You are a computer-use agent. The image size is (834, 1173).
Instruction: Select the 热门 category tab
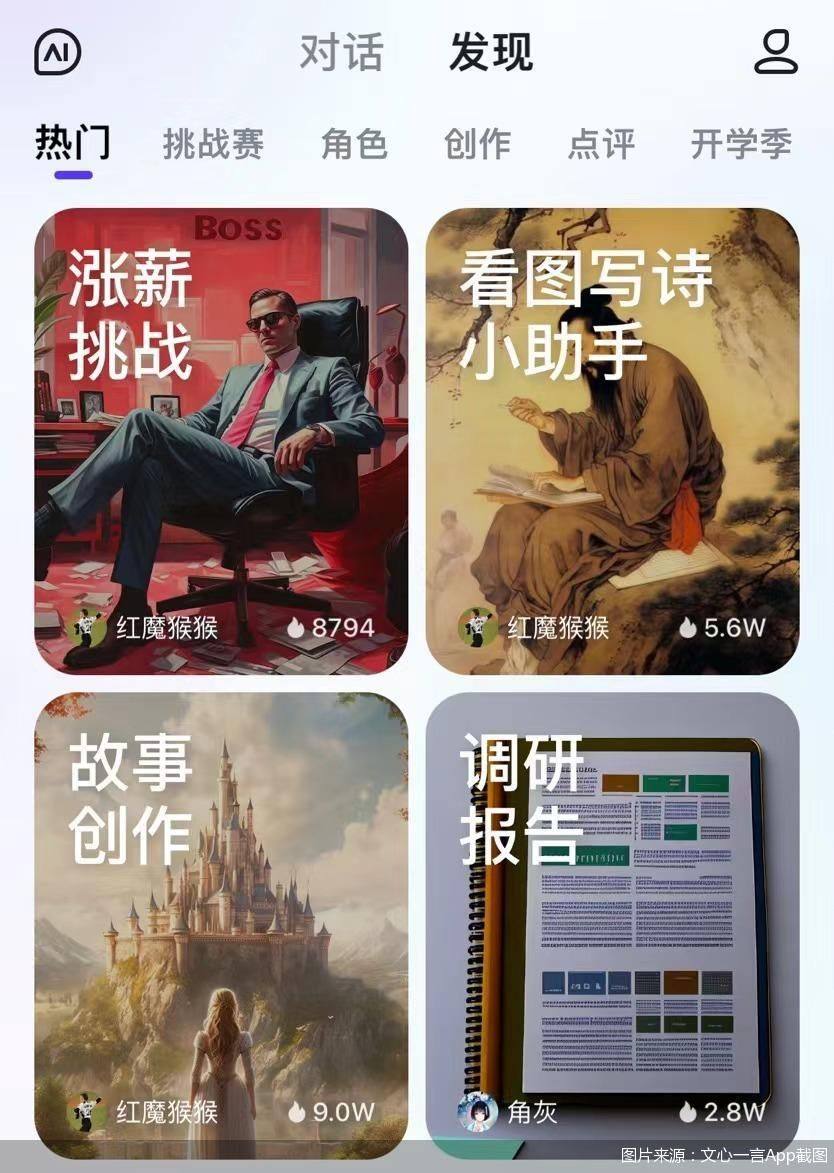(73, 144)
